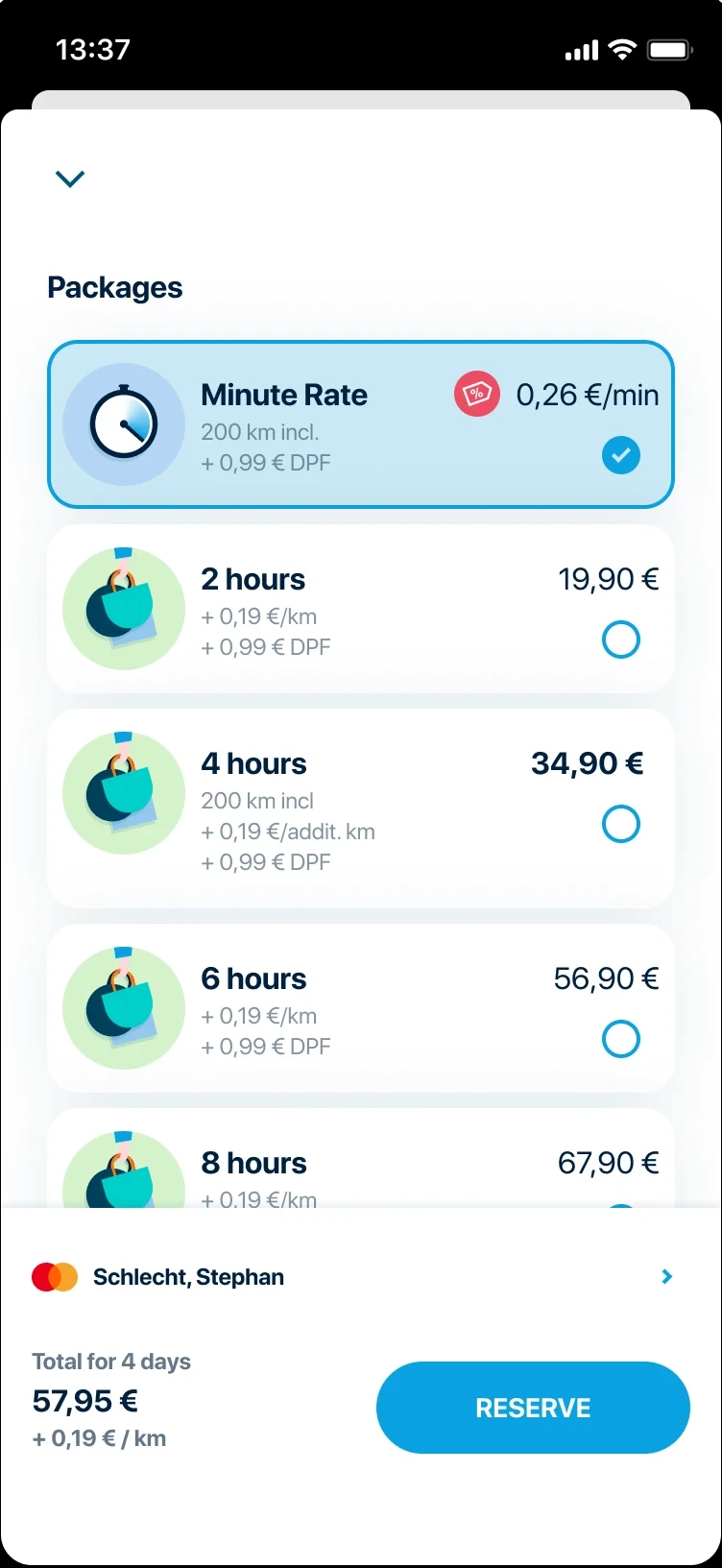Viewport: 722px width, 1568px height.
Task: Collapse the packages sheet with the down chevron
Action: [68, 180]
